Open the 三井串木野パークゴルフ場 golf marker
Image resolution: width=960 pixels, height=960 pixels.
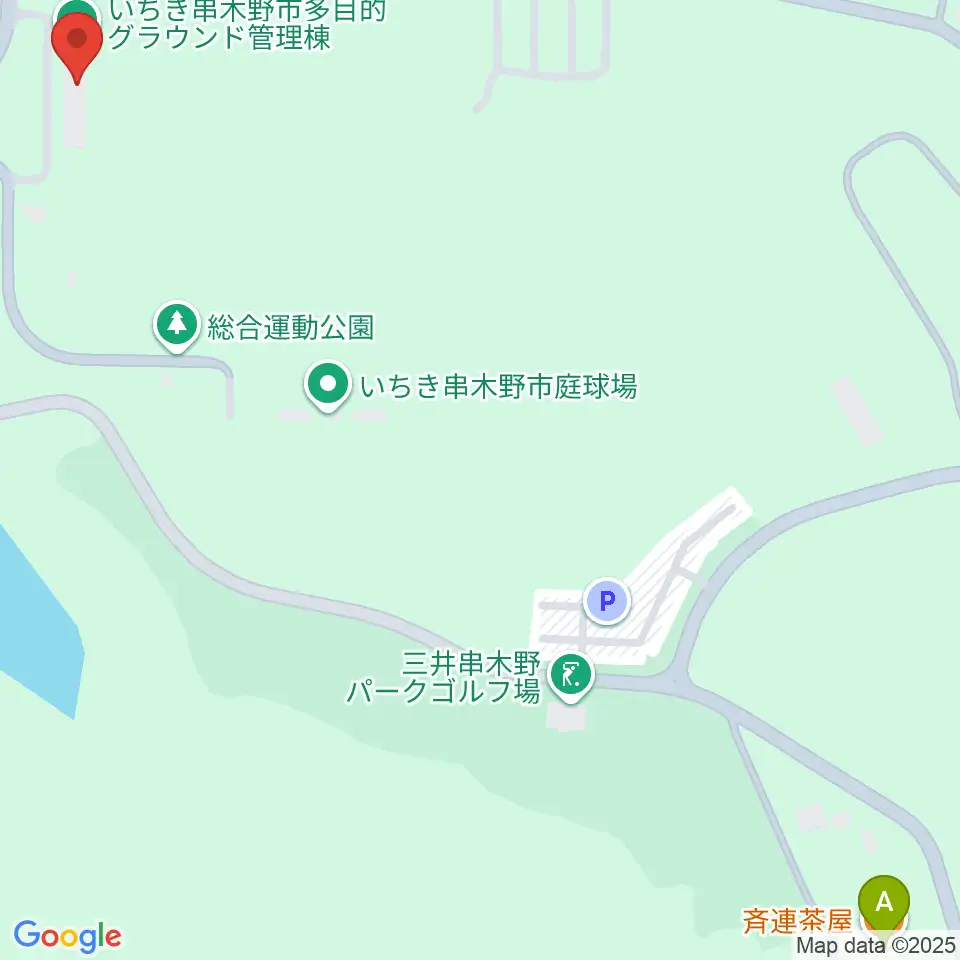coord(571,677)
